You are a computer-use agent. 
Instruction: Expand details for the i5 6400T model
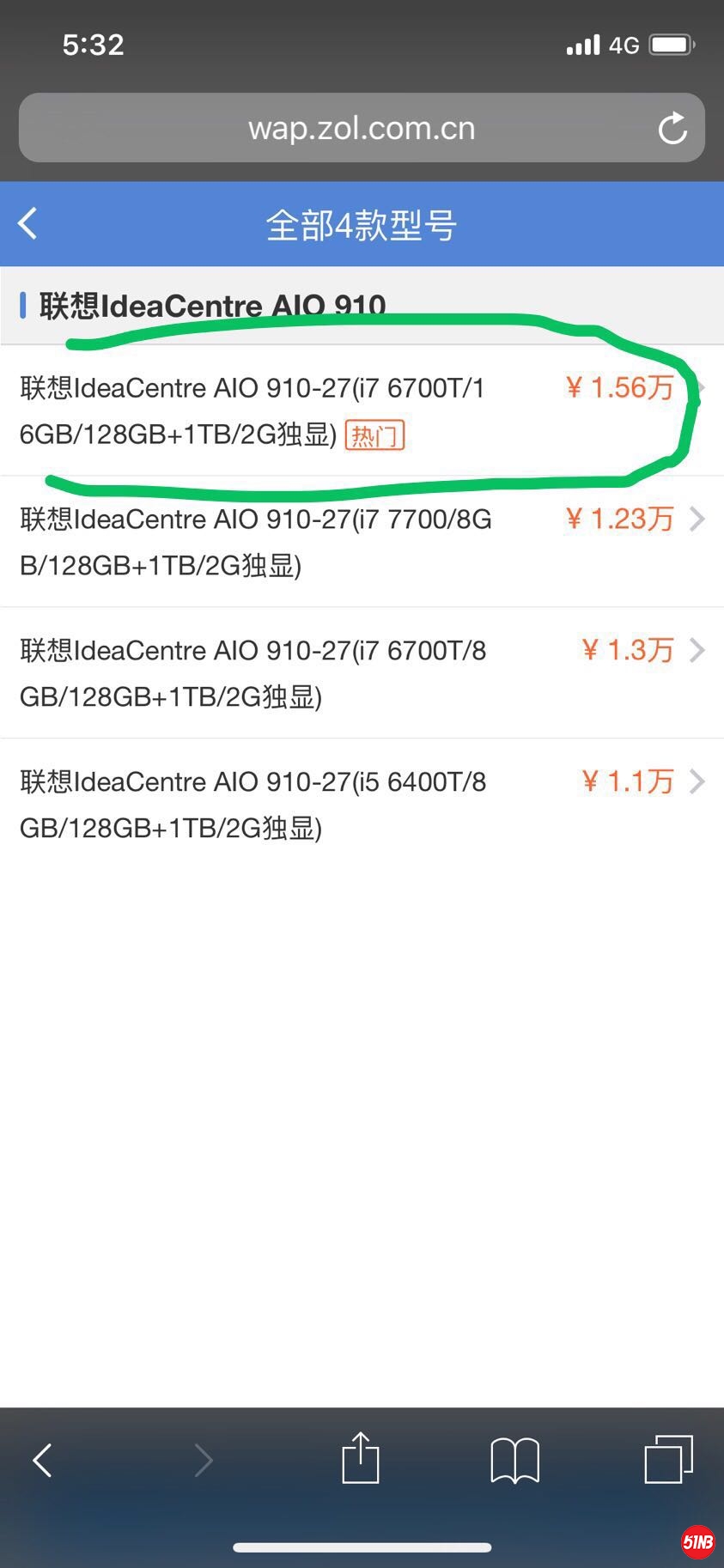[x=344, y=804]
